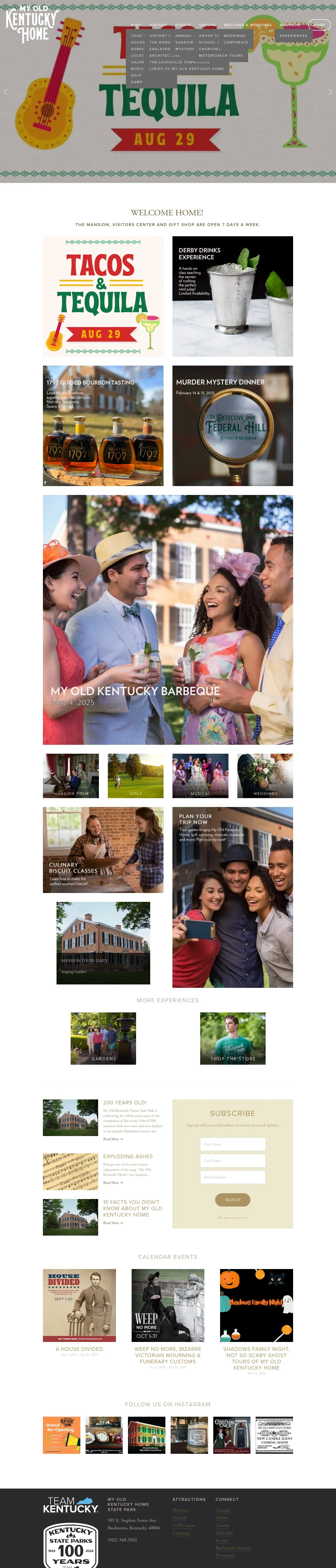Enter First Name in subscribe form

(x=233, y=1144)
